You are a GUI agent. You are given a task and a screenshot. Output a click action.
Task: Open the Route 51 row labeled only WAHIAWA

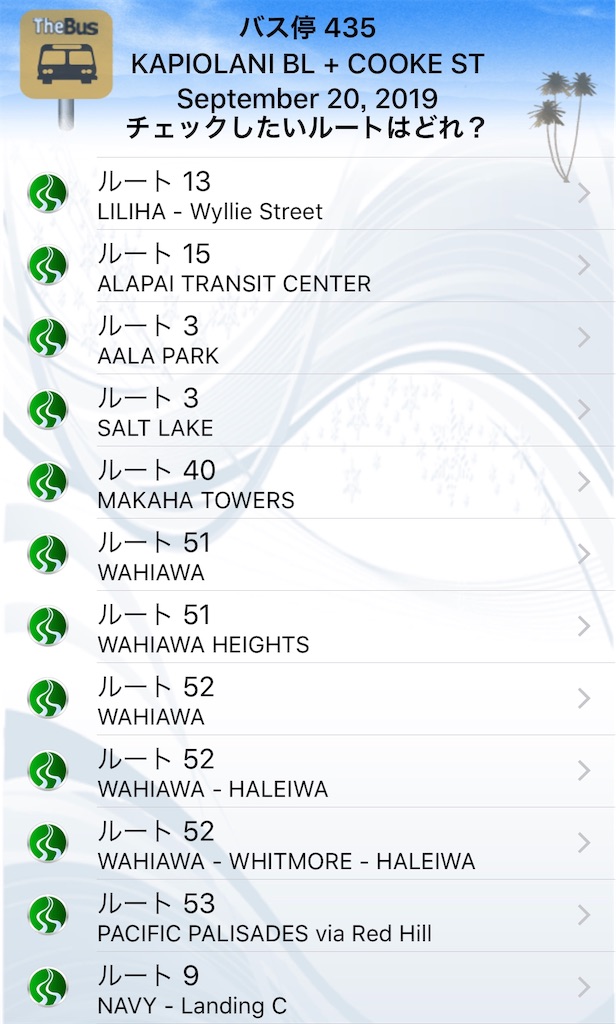(x=308, y=554)
